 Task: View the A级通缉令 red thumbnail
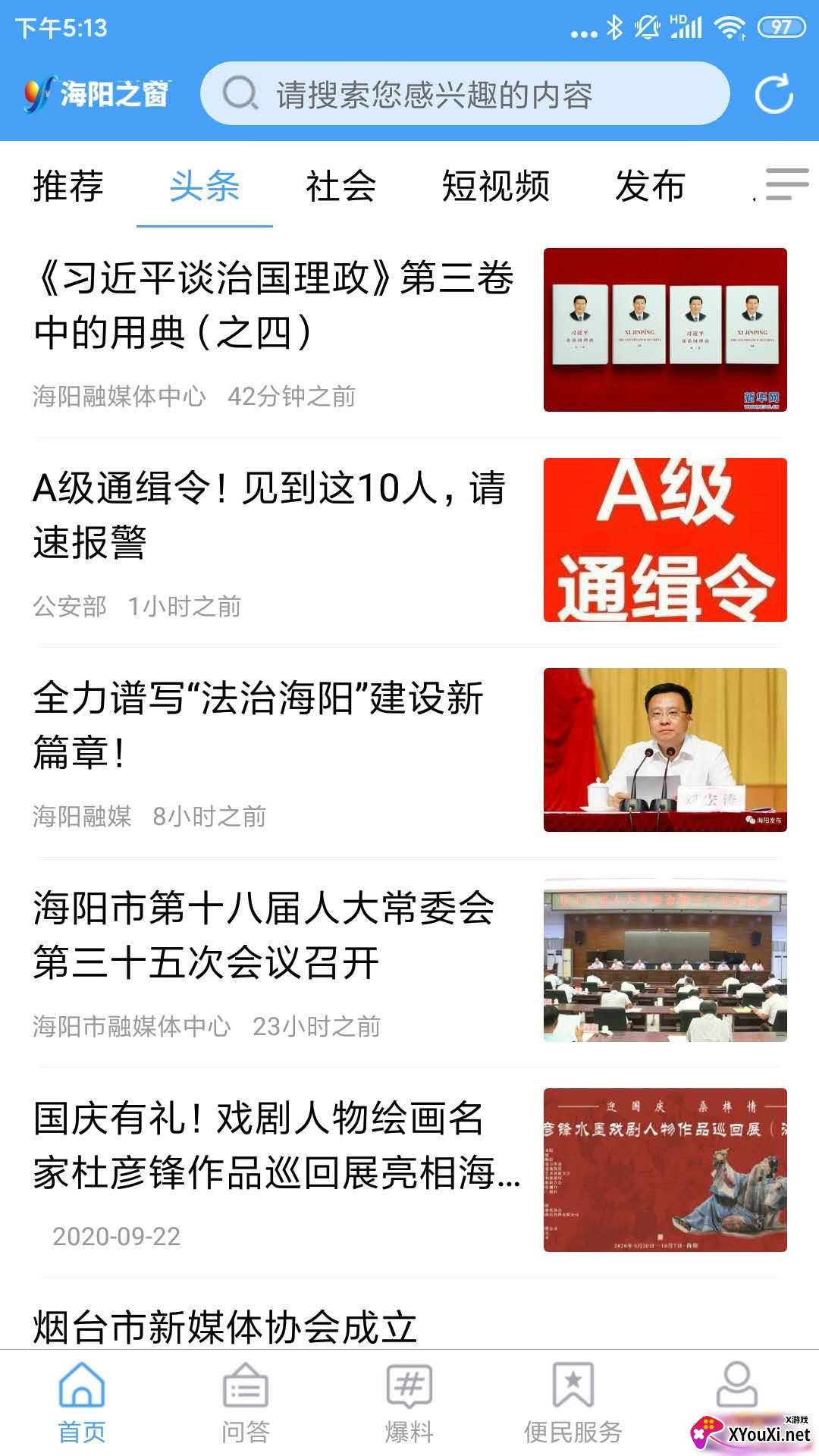[667, 538]
